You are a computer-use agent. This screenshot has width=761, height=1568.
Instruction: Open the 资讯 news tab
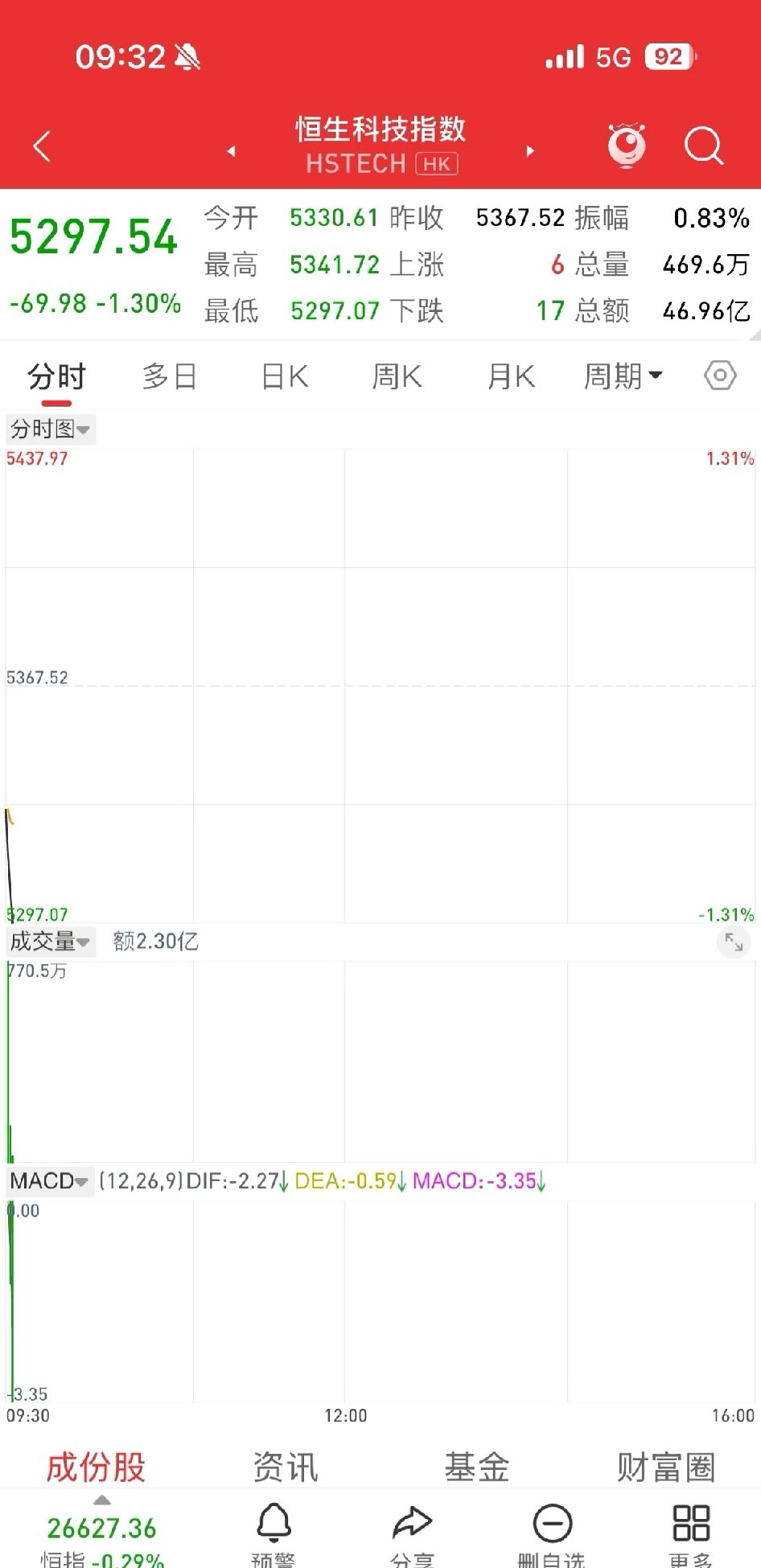click(x=284, y=1466)
